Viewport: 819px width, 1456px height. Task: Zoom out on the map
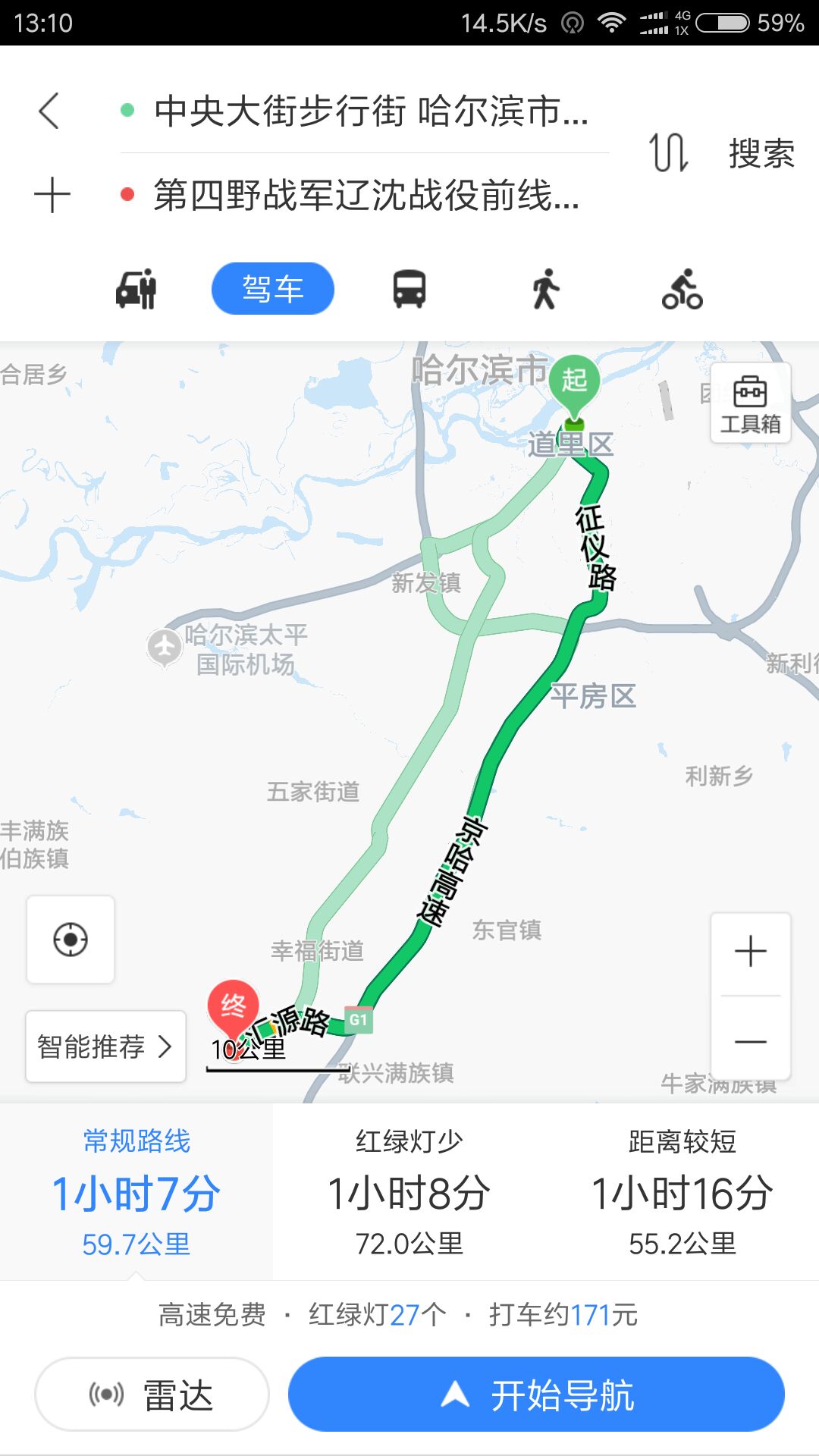coord(751,1042)
